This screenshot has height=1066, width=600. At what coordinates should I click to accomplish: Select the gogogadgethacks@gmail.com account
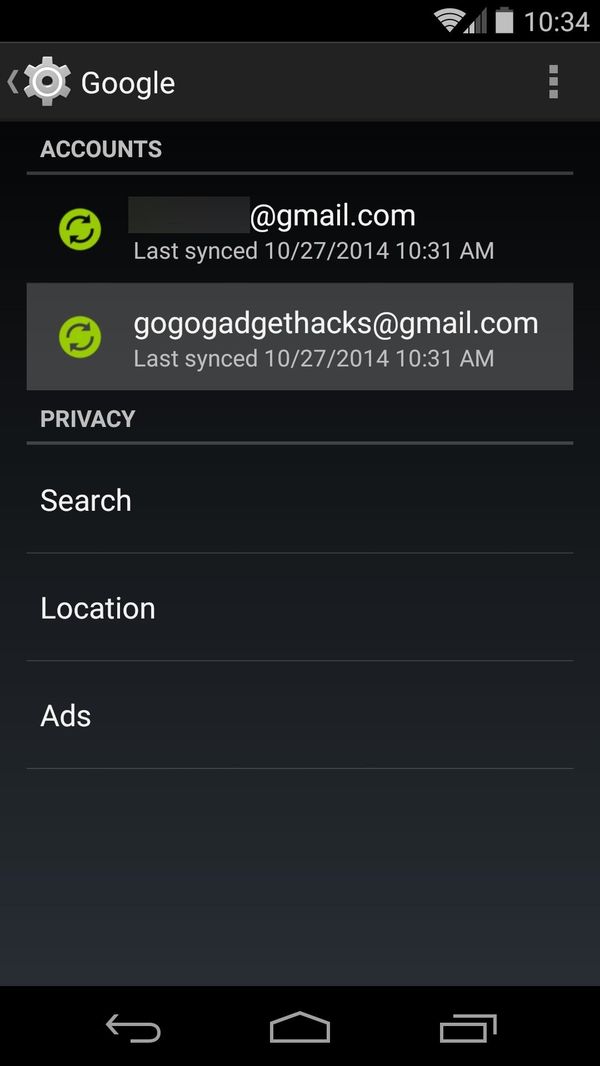(300, 337)
